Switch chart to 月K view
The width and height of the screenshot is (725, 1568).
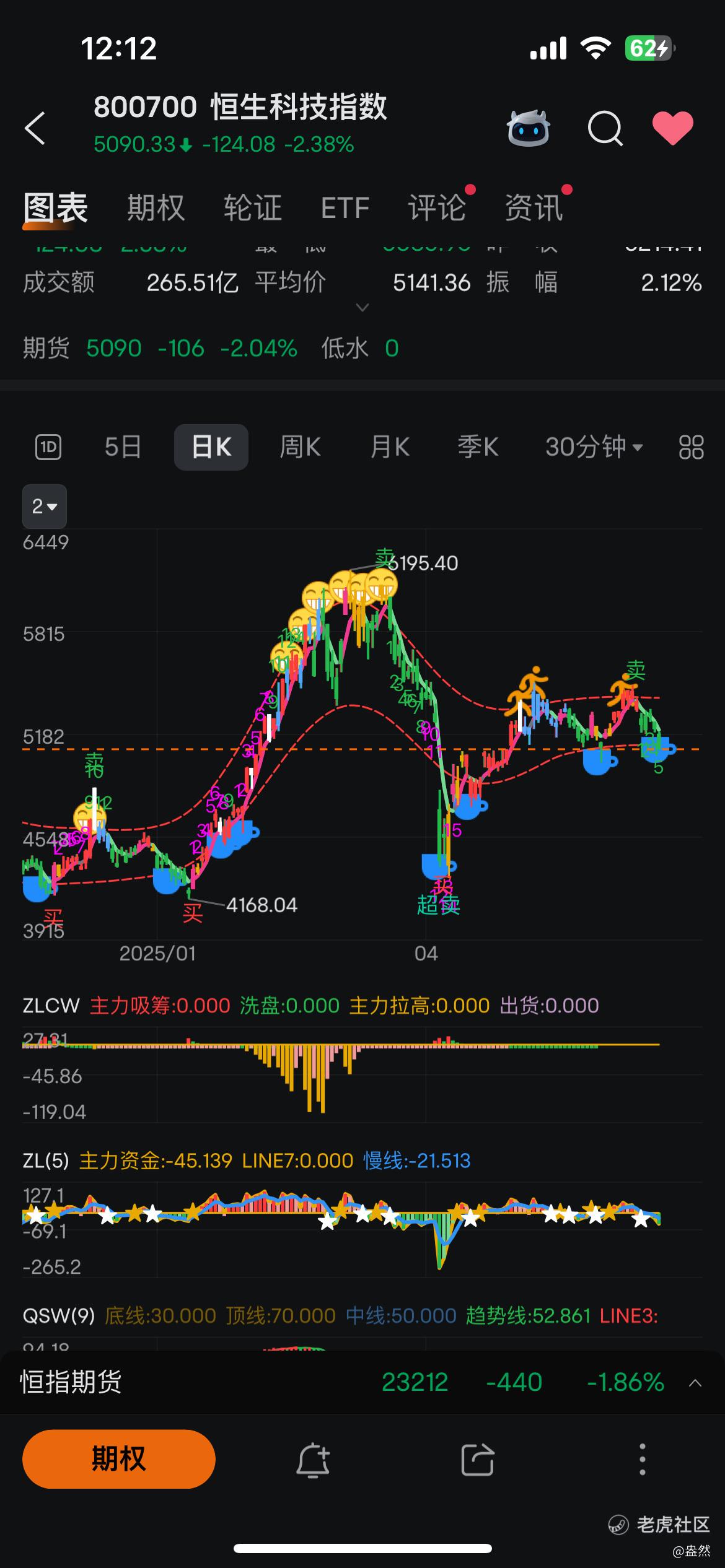tap(390, 447)
